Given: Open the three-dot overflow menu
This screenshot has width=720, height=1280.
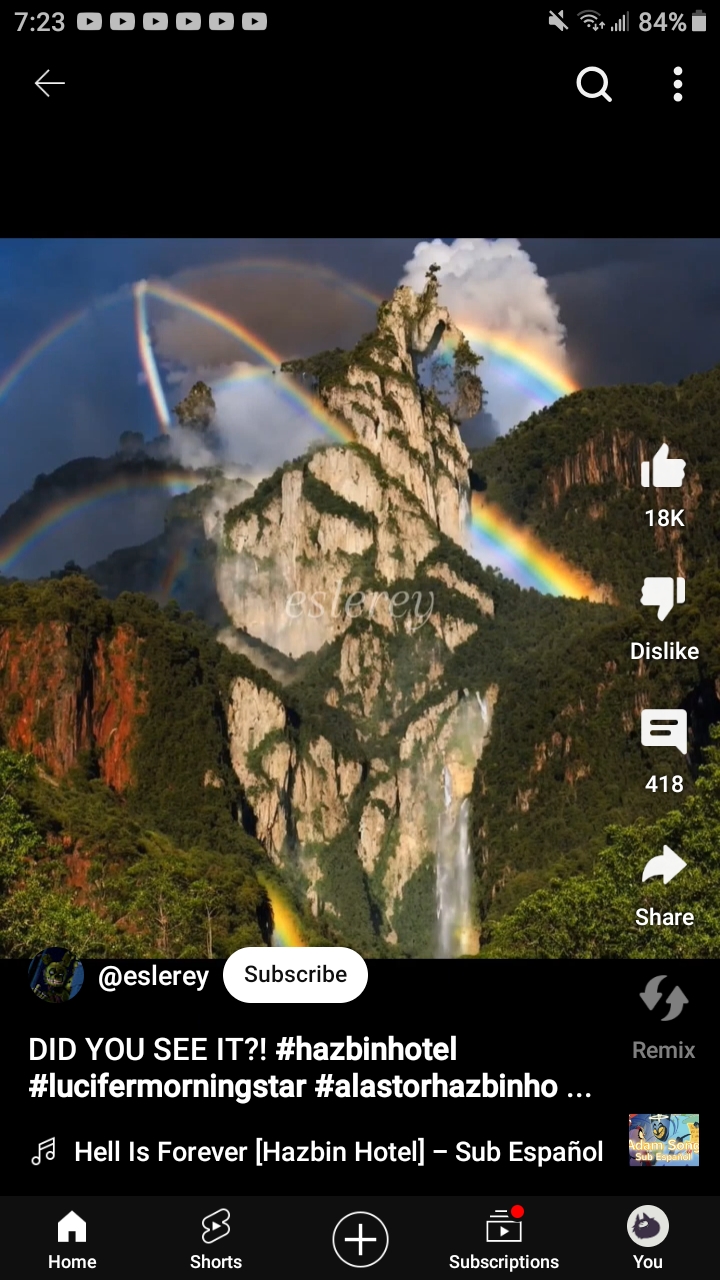Looking at the screenshot, I should (677, 85).
